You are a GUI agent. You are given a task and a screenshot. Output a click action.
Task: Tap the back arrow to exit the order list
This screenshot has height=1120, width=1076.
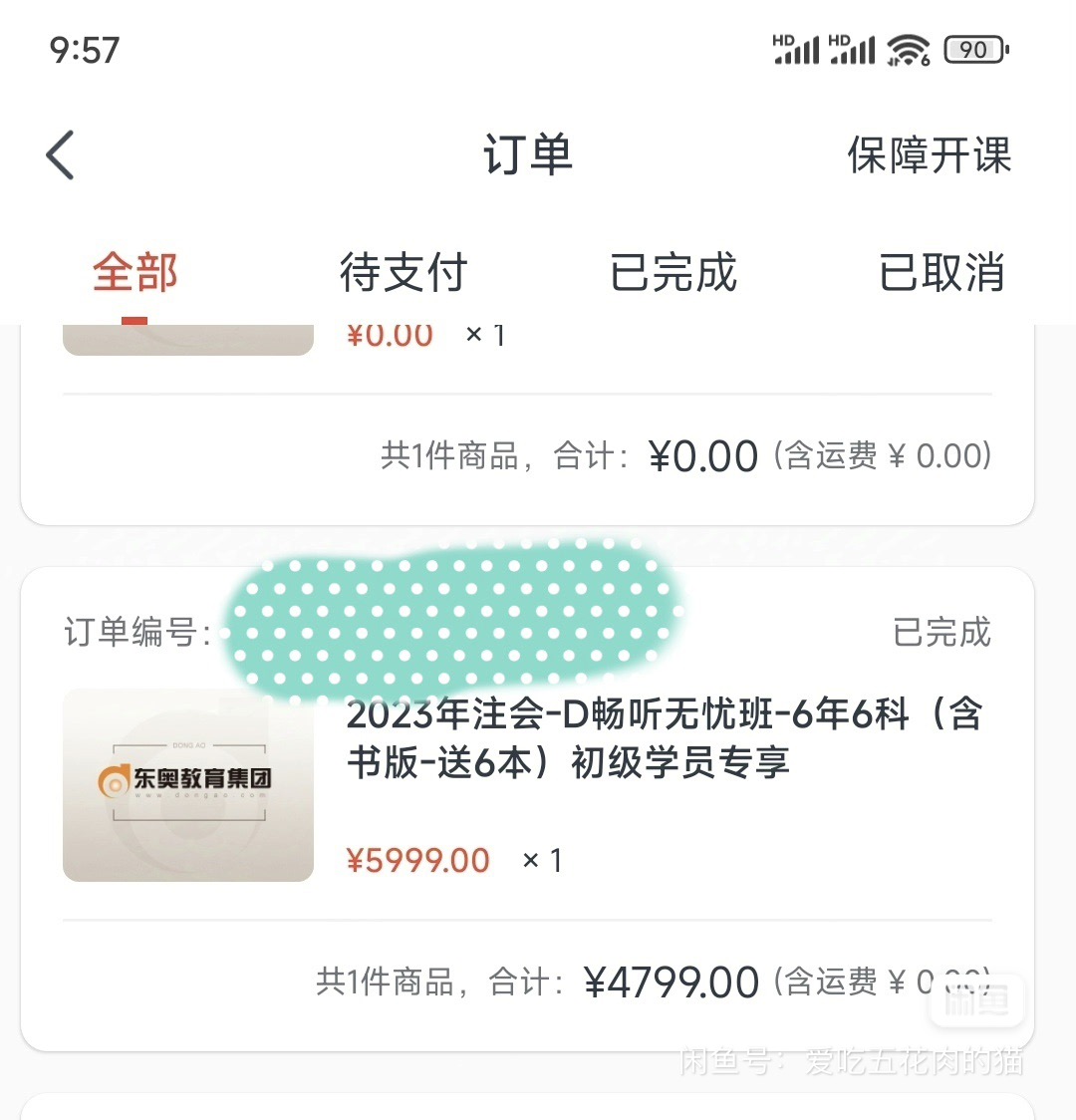click(60, 154)
